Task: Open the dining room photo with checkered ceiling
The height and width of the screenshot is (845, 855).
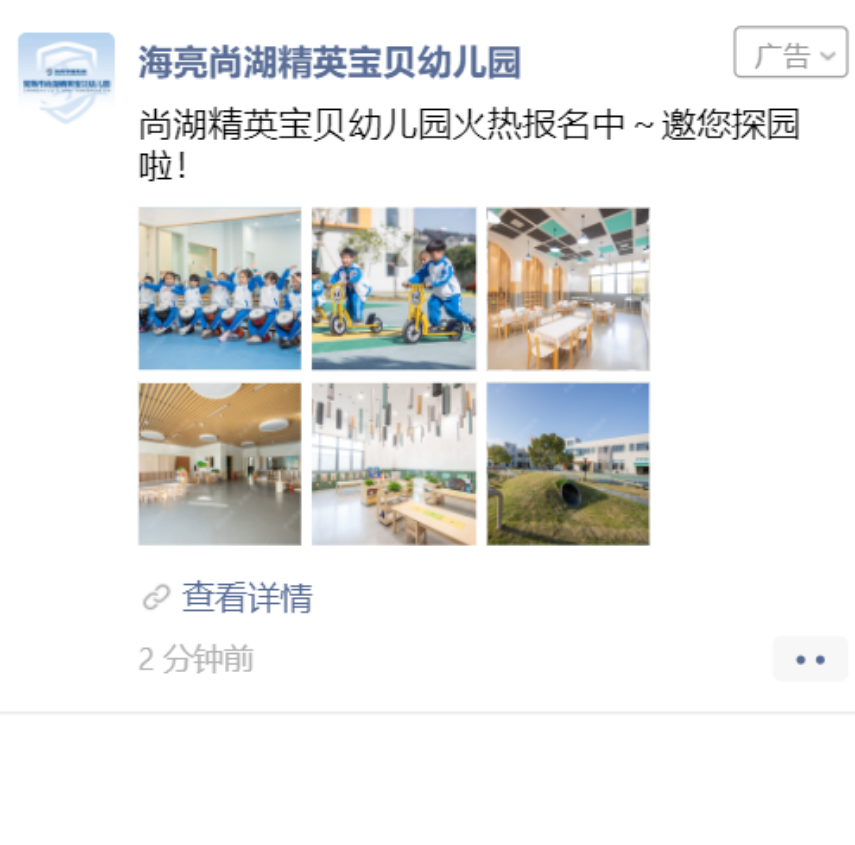Action: point(568,289)
